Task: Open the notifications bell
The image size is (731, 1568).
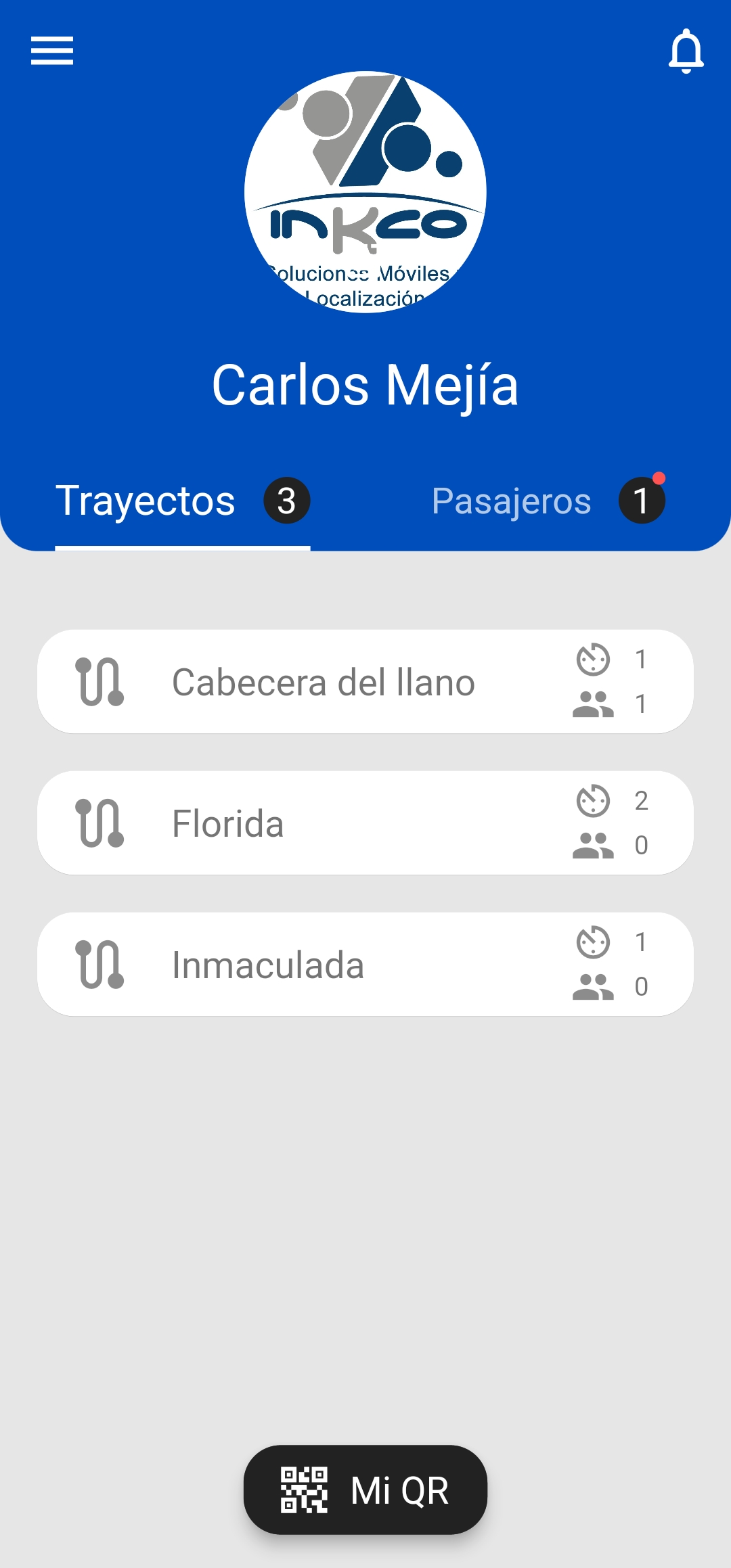Action: [686, 51]
